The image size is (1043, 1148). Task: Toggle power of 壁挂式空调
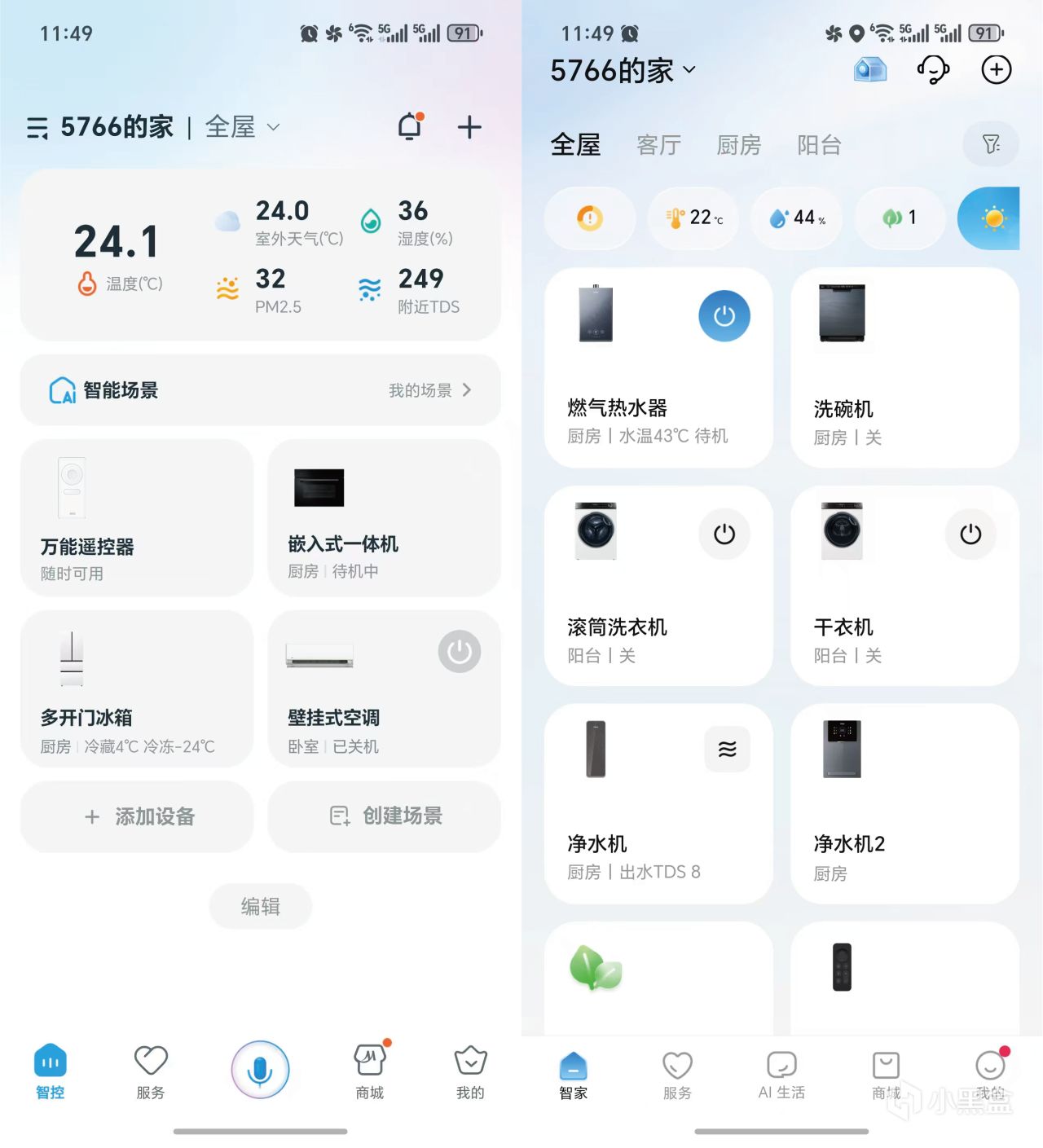pyautogui.click(x=460, y=652)
